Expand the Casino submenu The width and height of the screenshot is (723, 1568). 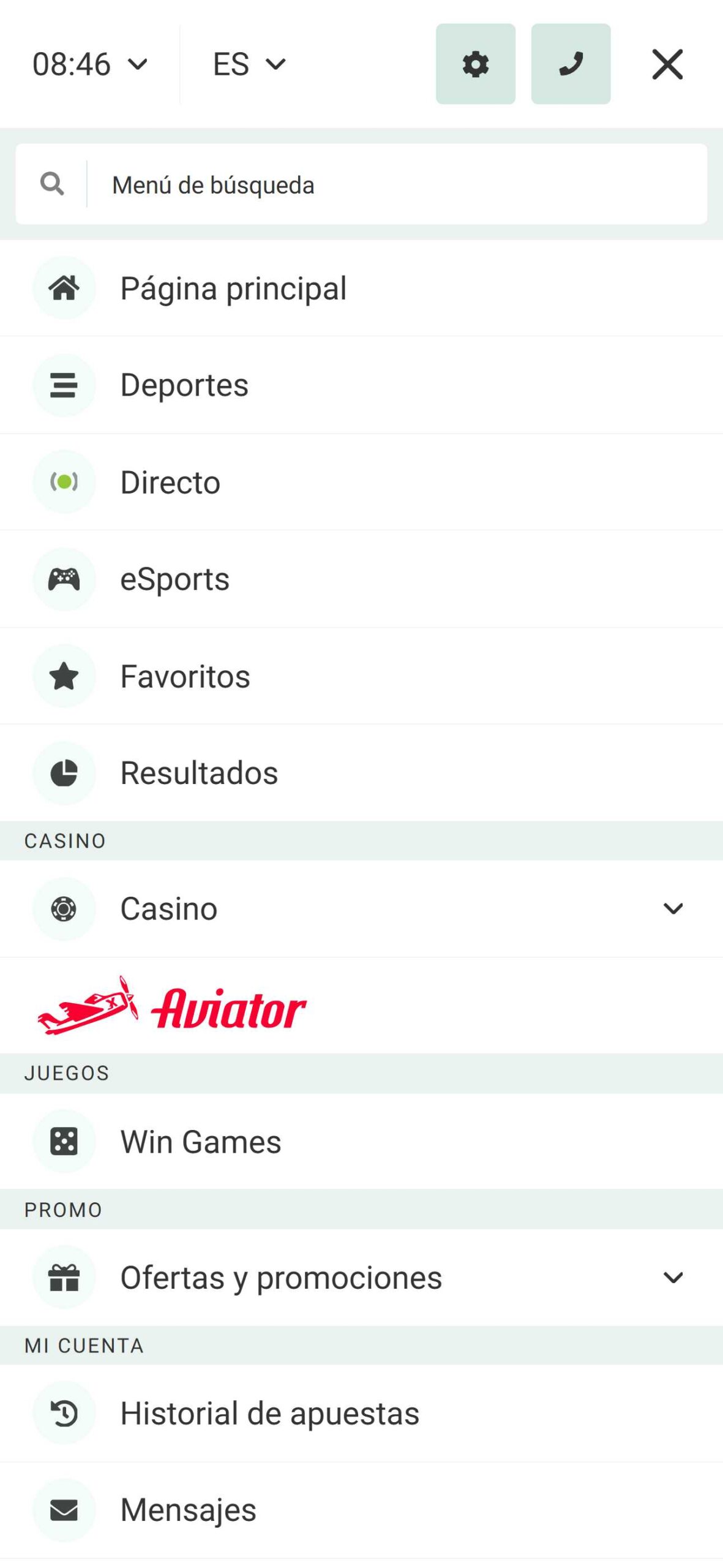pos(672,908)
